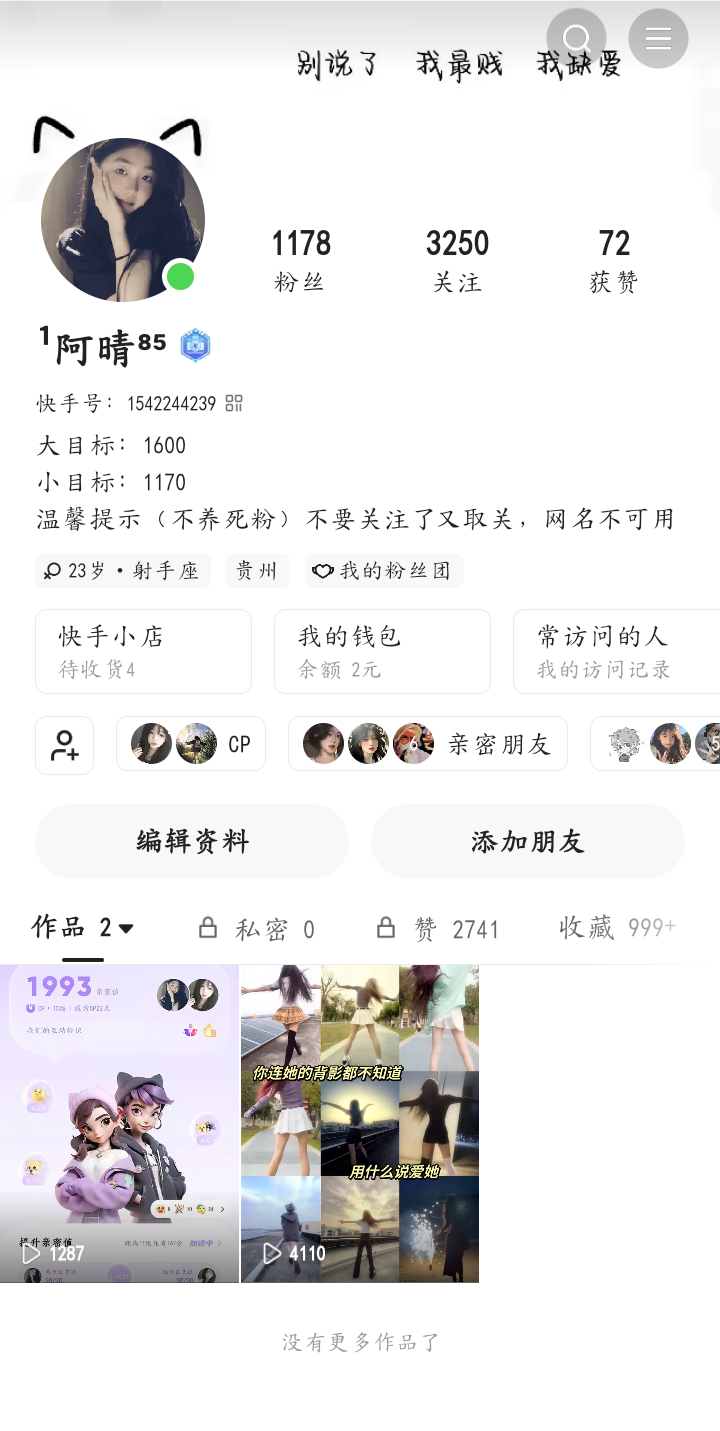Tap 添加朋友 button
720x1431 pixels.
click(x=527, y=841)
